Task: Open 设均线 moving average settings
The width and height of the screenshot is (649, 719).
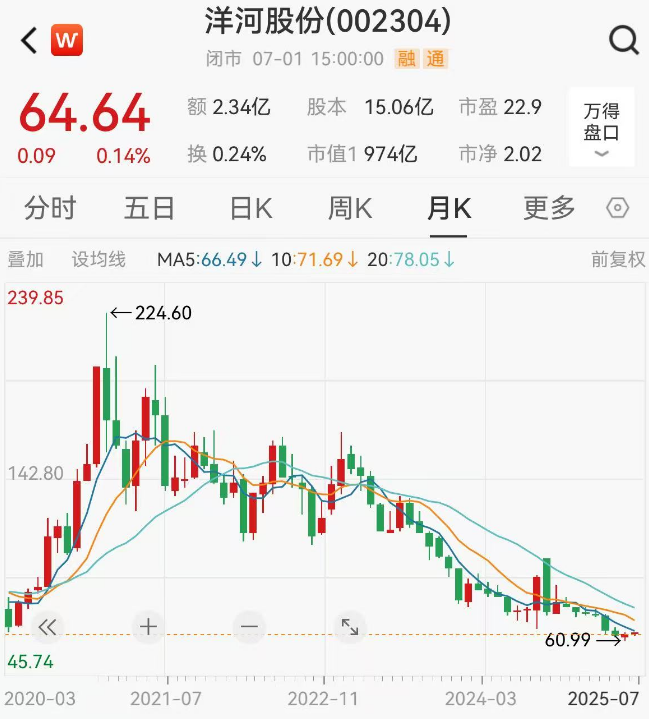Action: [98, 260]
